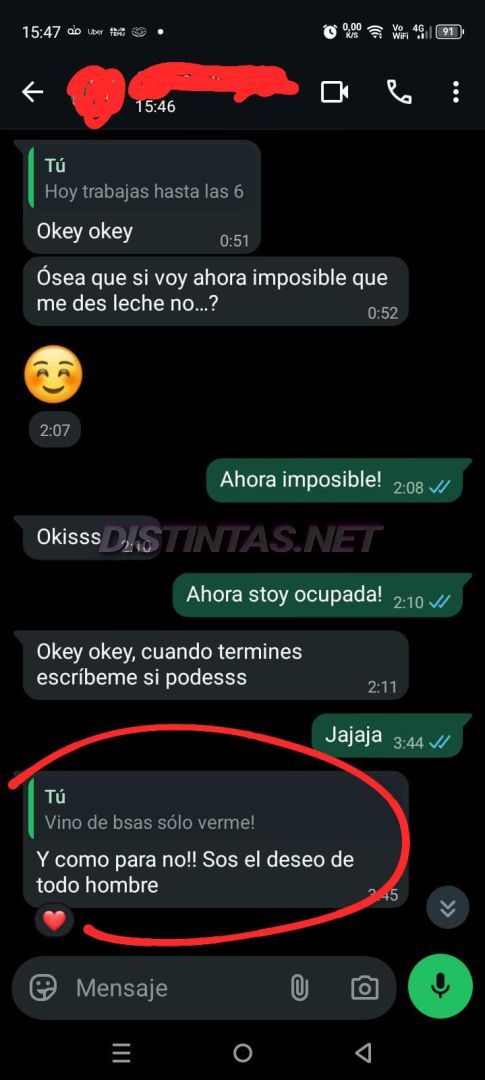Open quoted message 'Hoy trabajas hasta las 6'

click(x=142, y=178)
